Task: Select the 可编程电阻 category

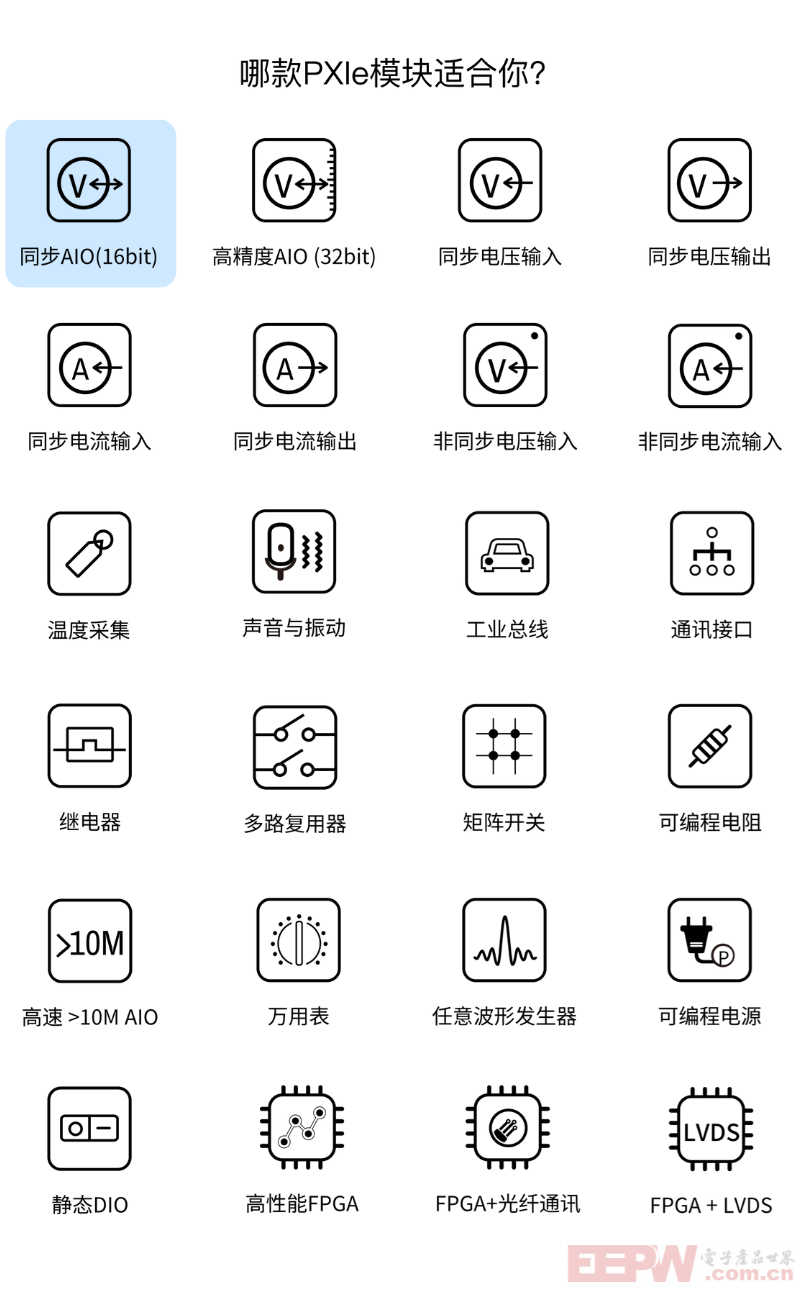Action: [710, 770]
